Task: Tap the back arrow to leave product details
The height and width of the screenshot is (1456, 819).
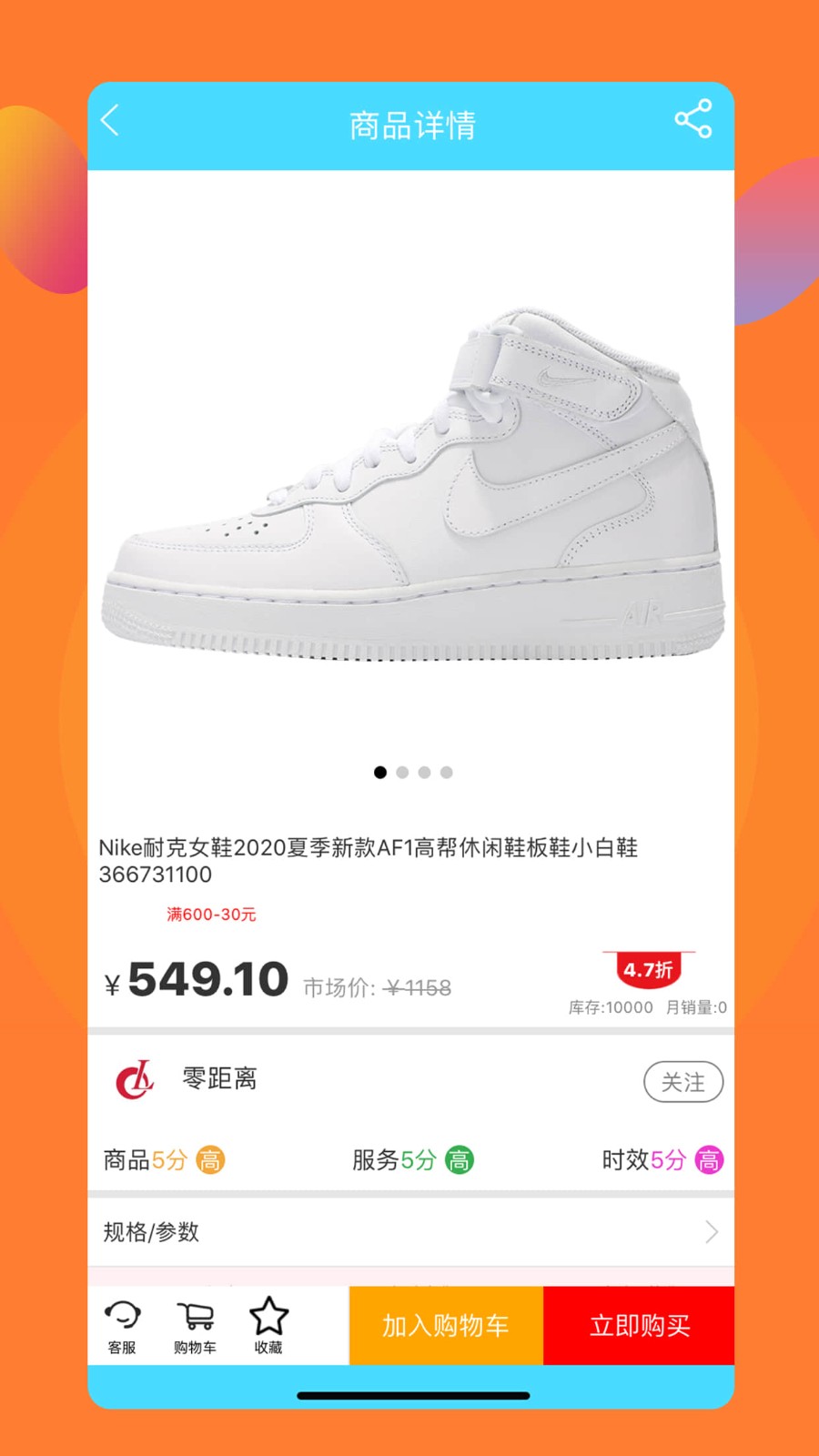Action: [x=110, y=120]
